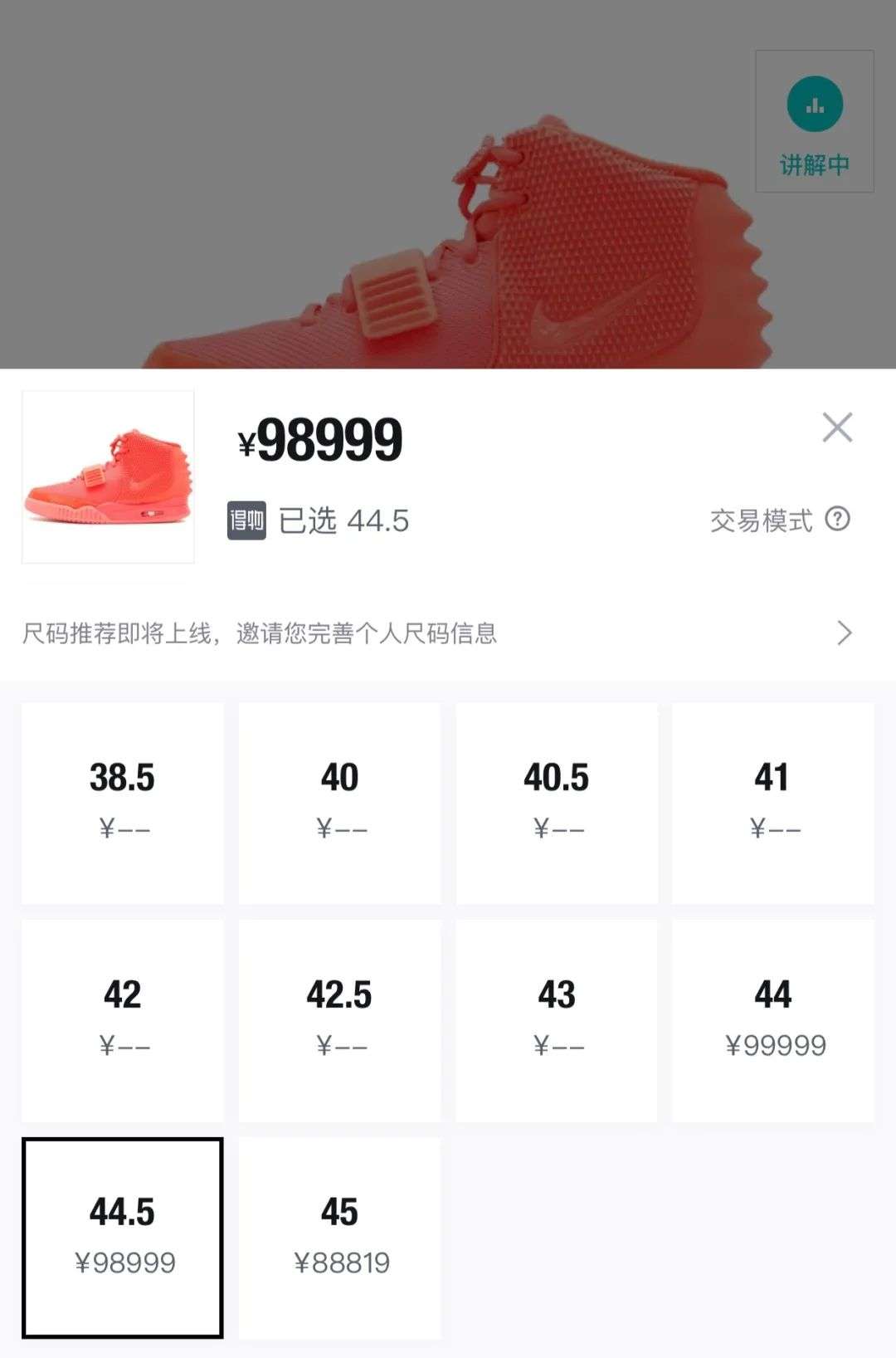
Task: Tap the selected size 44.5 option
Action: [123, 1238]
